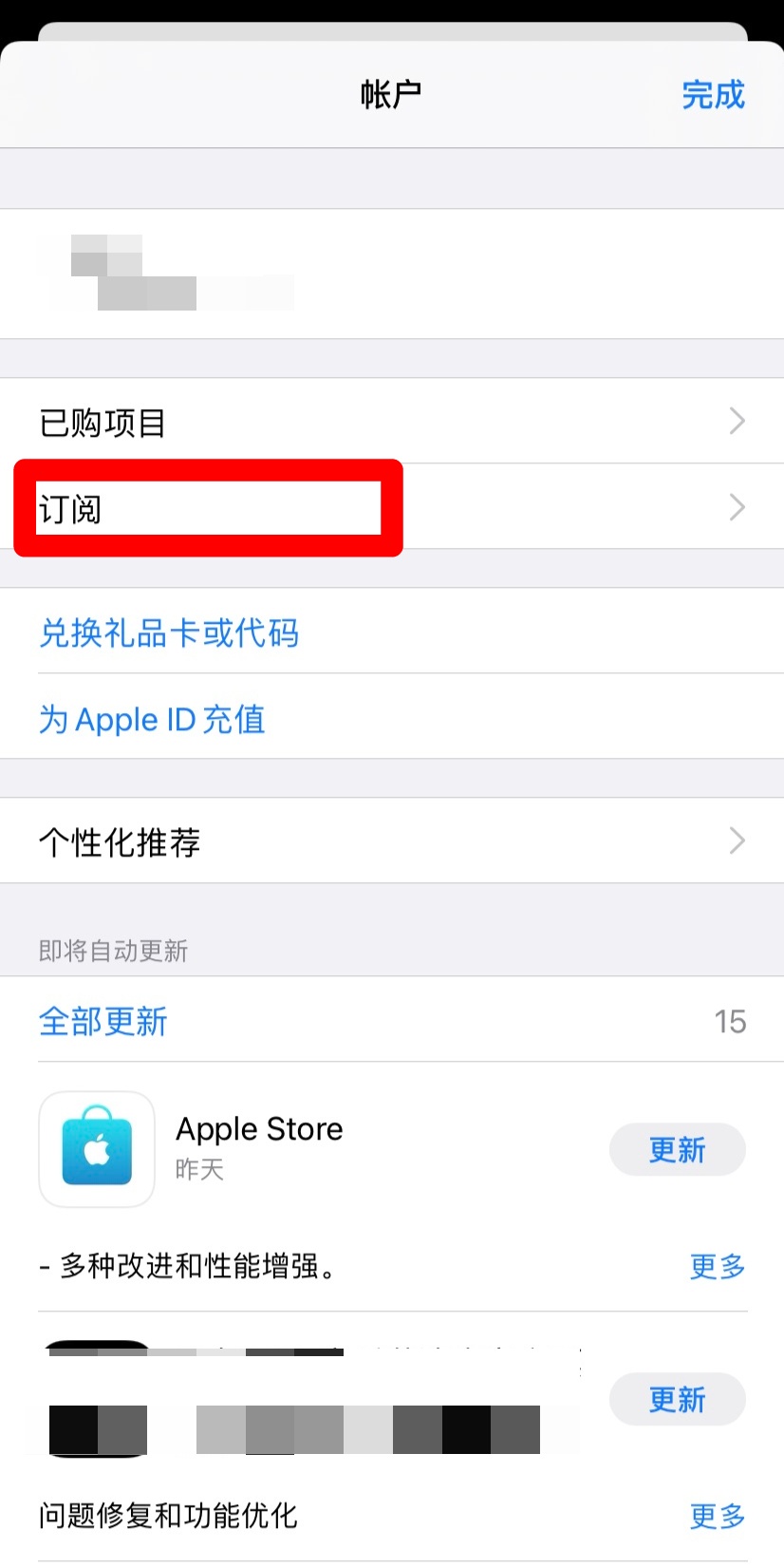Viewport: 784px width, 1567px height.
Task: Expand 更多 under Apple Store notes
Action: (x=717, y=1266)
